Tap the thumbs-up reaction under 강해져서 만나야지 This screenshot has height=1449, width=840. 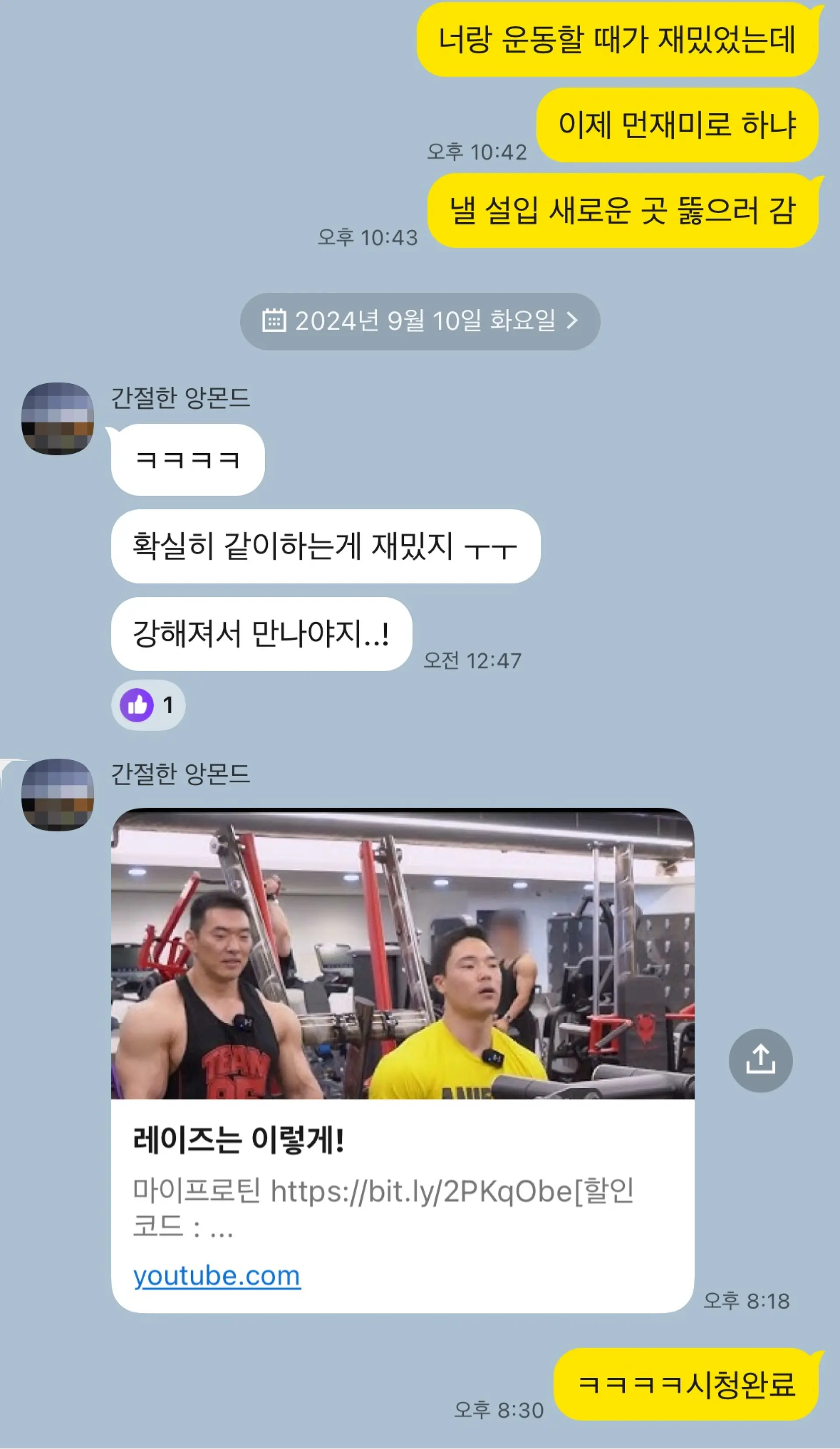(148, 705)
